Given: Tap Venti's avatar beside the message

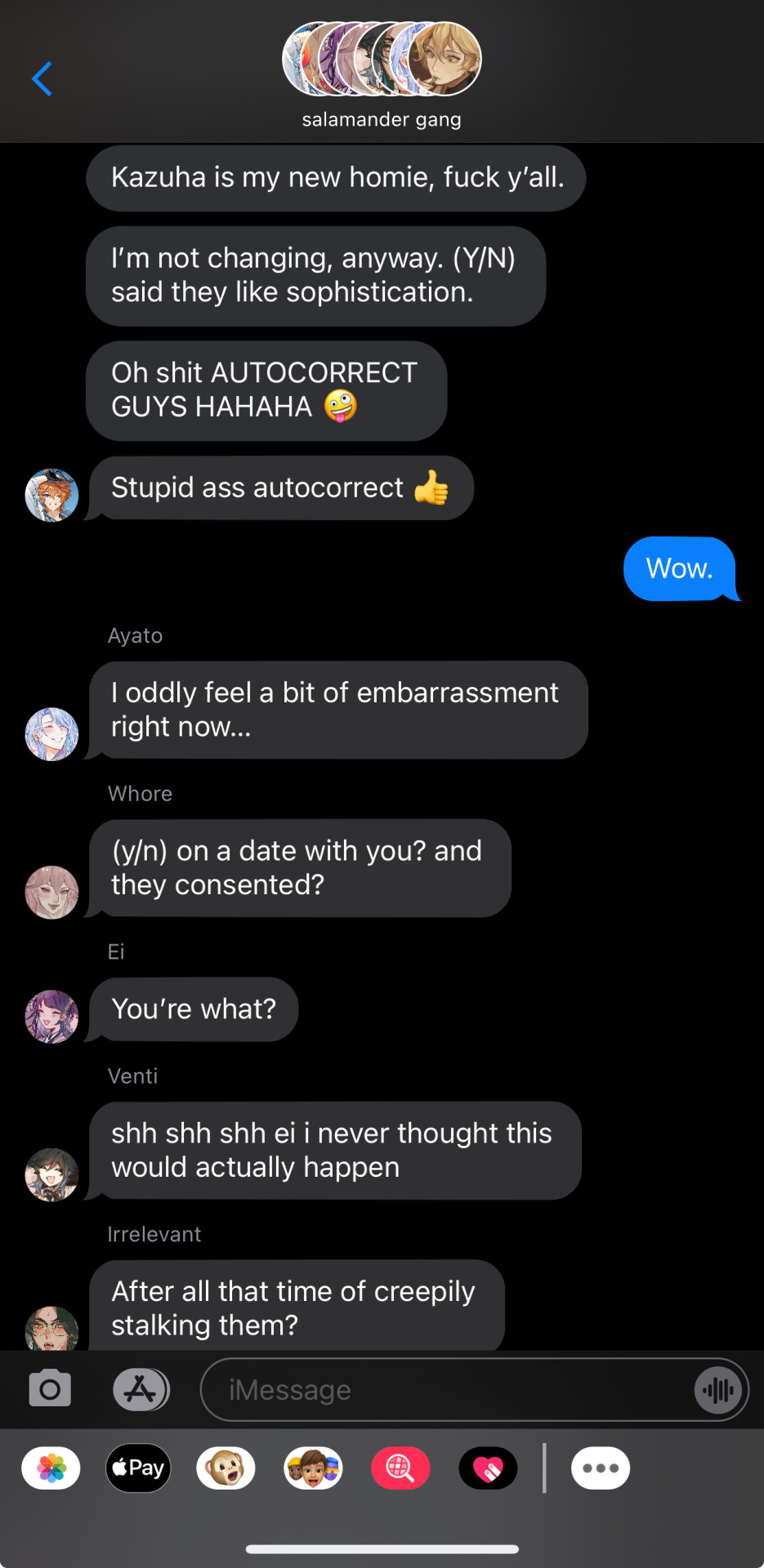Looking at the screenshot, I should pos(51,1174).
